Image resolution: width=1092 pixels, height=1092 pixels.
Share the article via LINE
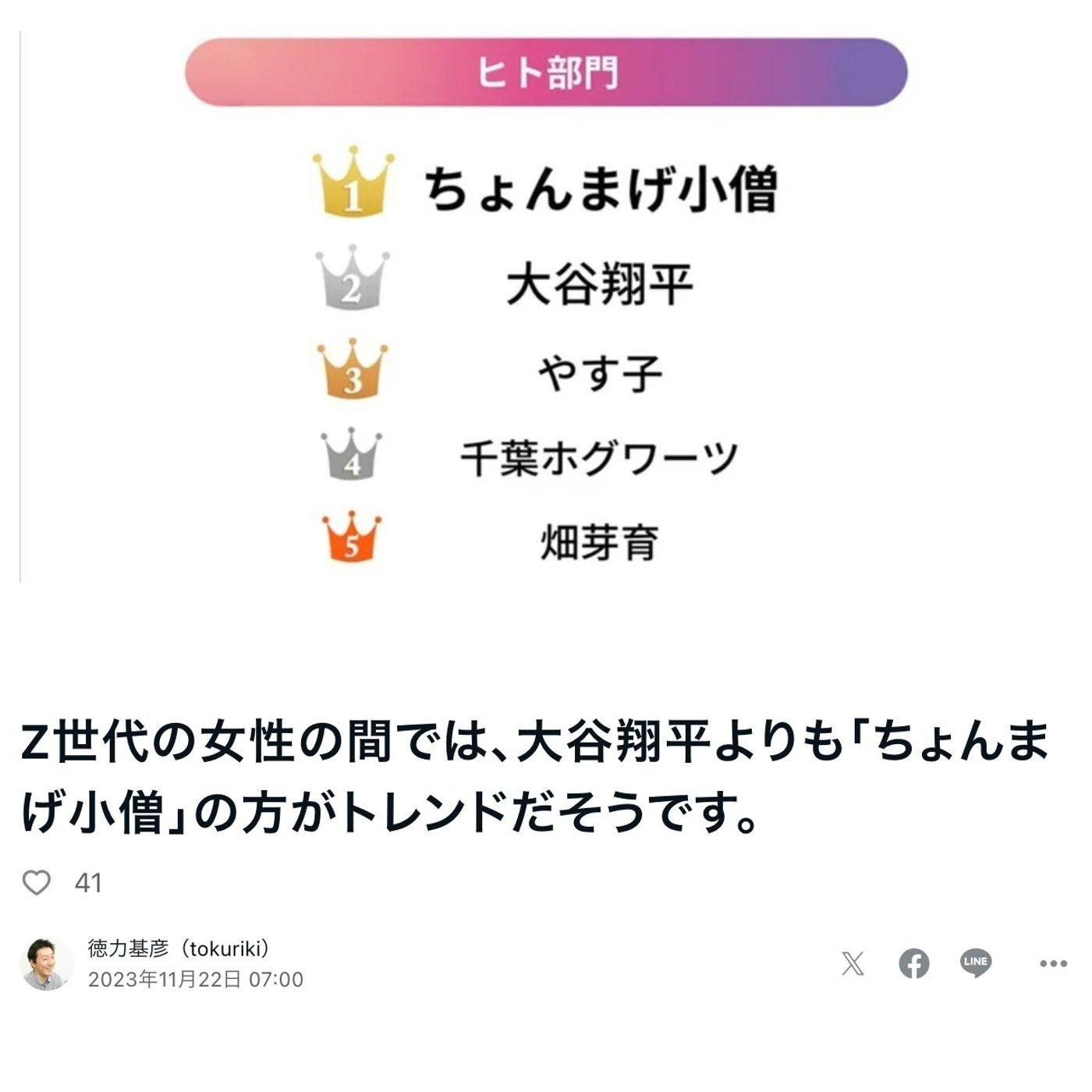(x=975, y=963)
